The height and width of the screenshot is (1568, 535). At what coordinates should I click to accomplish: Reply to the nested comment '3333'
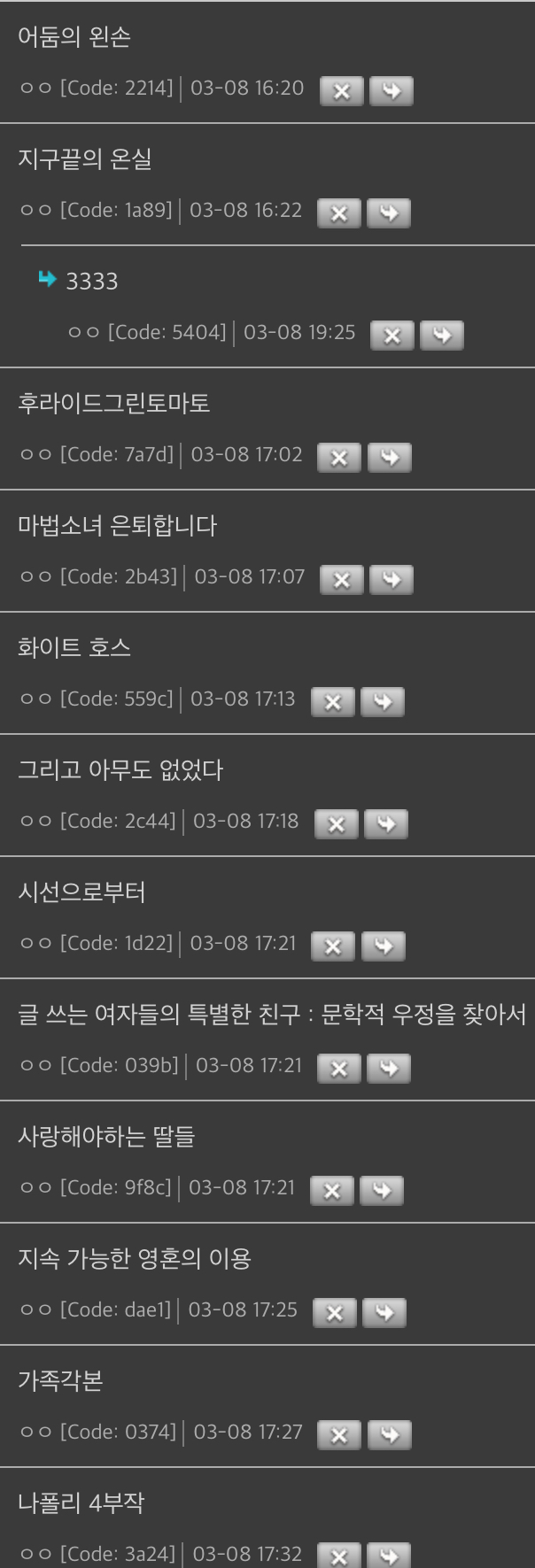tap(442, 336)
